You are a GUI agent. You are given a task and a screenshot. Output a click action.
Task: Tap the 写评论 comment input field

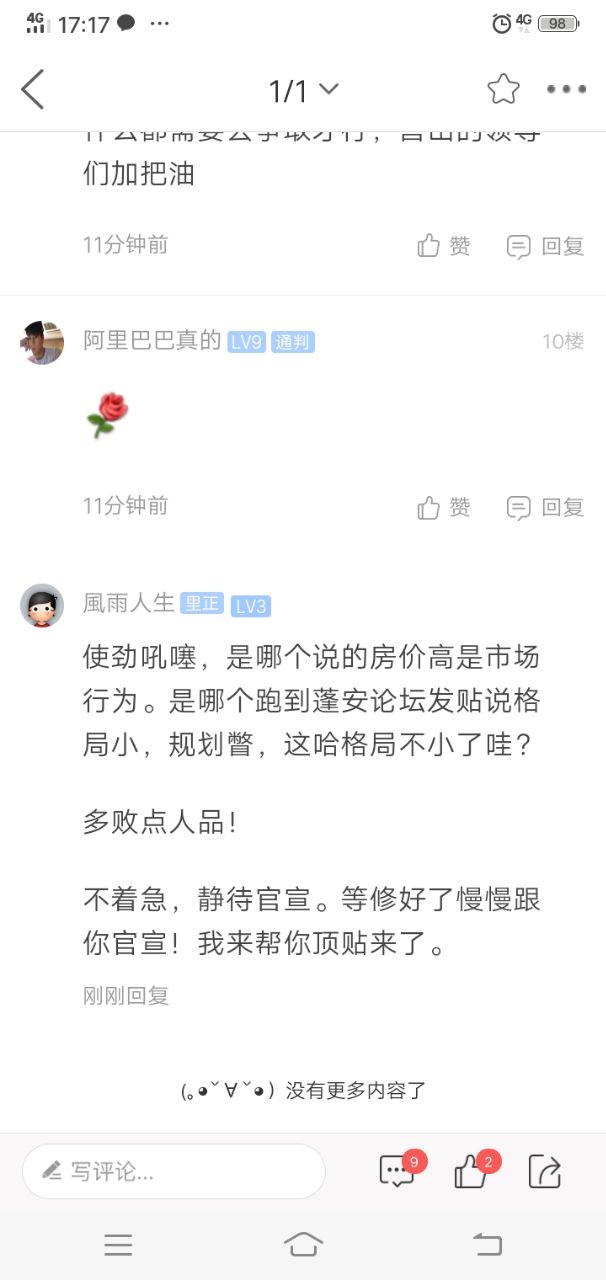(174, 1171)
